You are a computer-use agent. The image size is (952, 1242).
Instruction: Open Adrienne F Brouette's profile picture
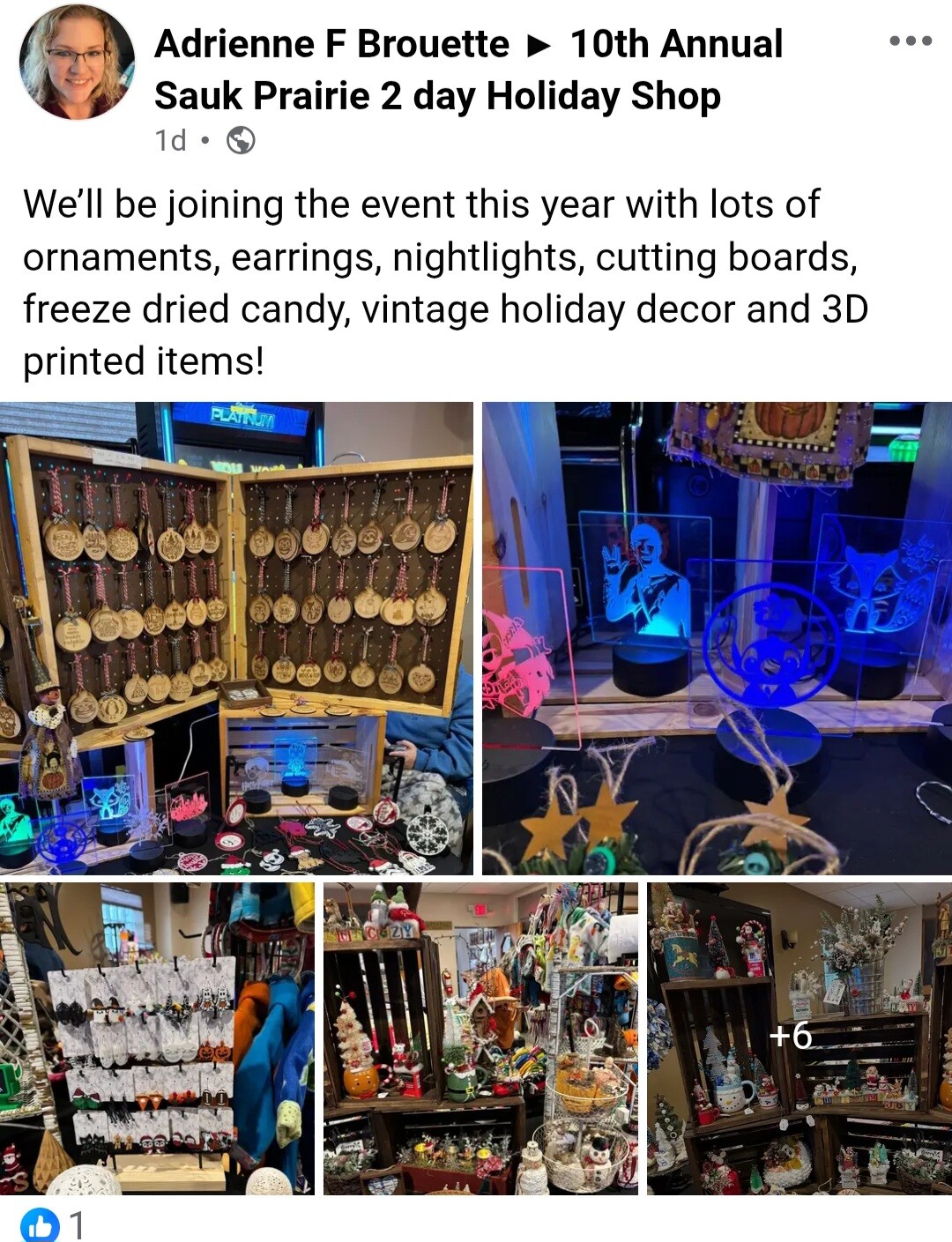click(x=77, y=62)
